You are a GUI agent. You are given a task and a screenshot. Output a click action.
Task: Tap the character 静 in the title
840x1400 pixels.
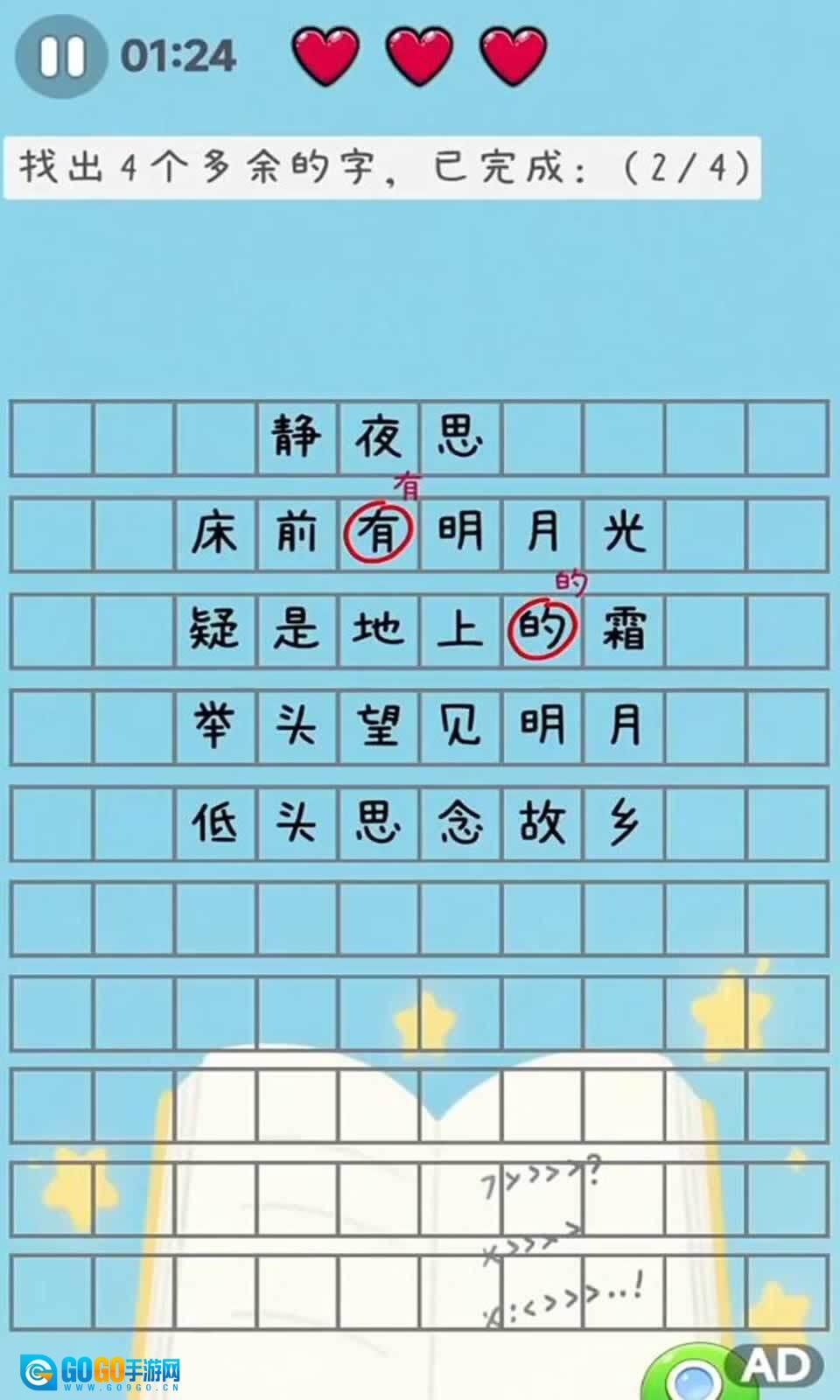pos(297,437)
